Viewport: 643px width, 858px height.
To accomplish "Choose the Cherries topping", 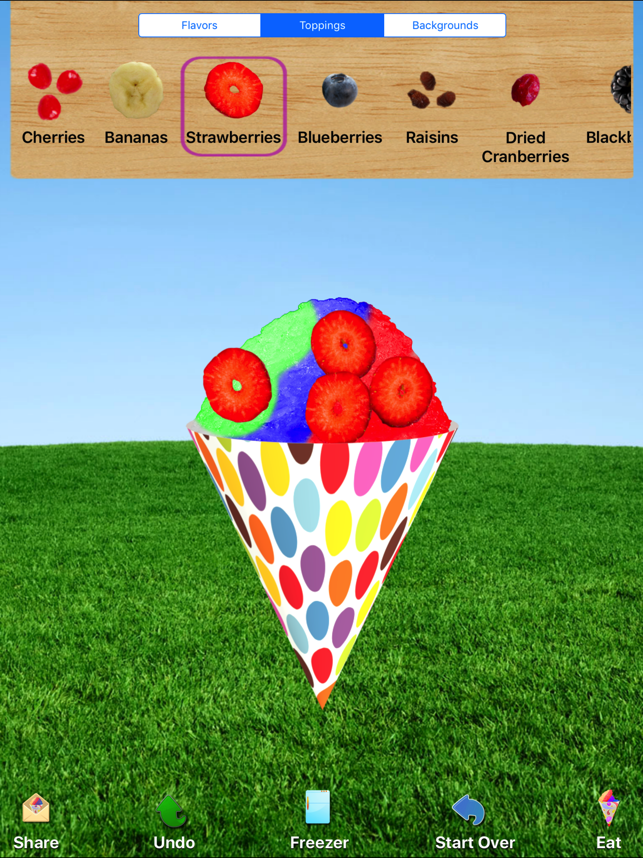I will coord(53,105).
